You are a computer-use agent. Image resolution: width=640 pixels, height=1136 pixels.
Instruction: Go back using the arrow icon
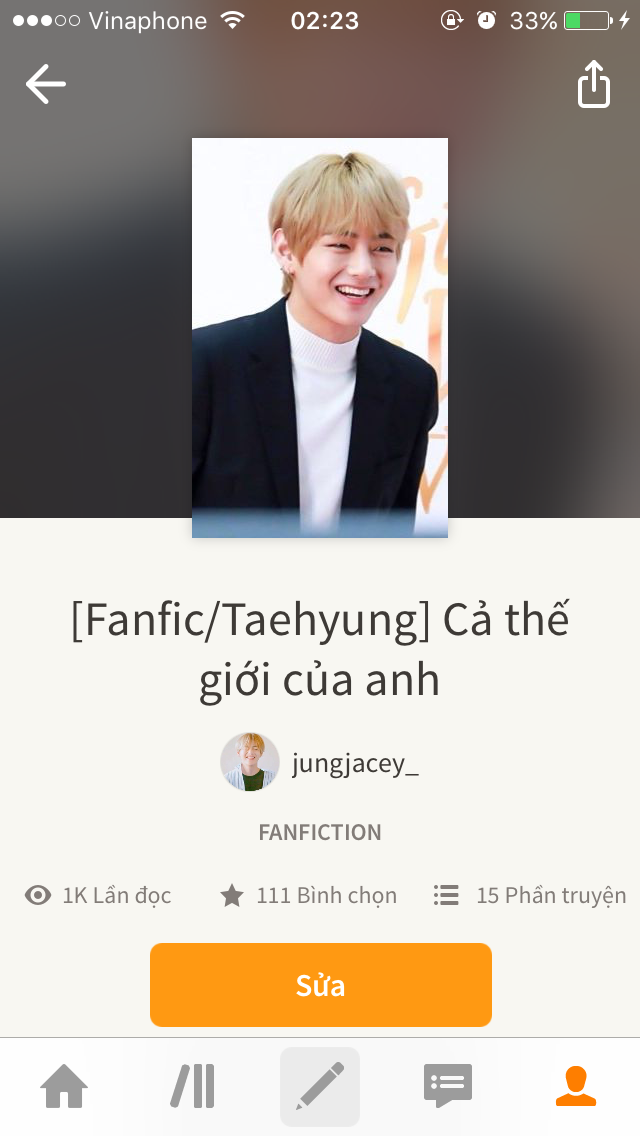coord(45,84)
